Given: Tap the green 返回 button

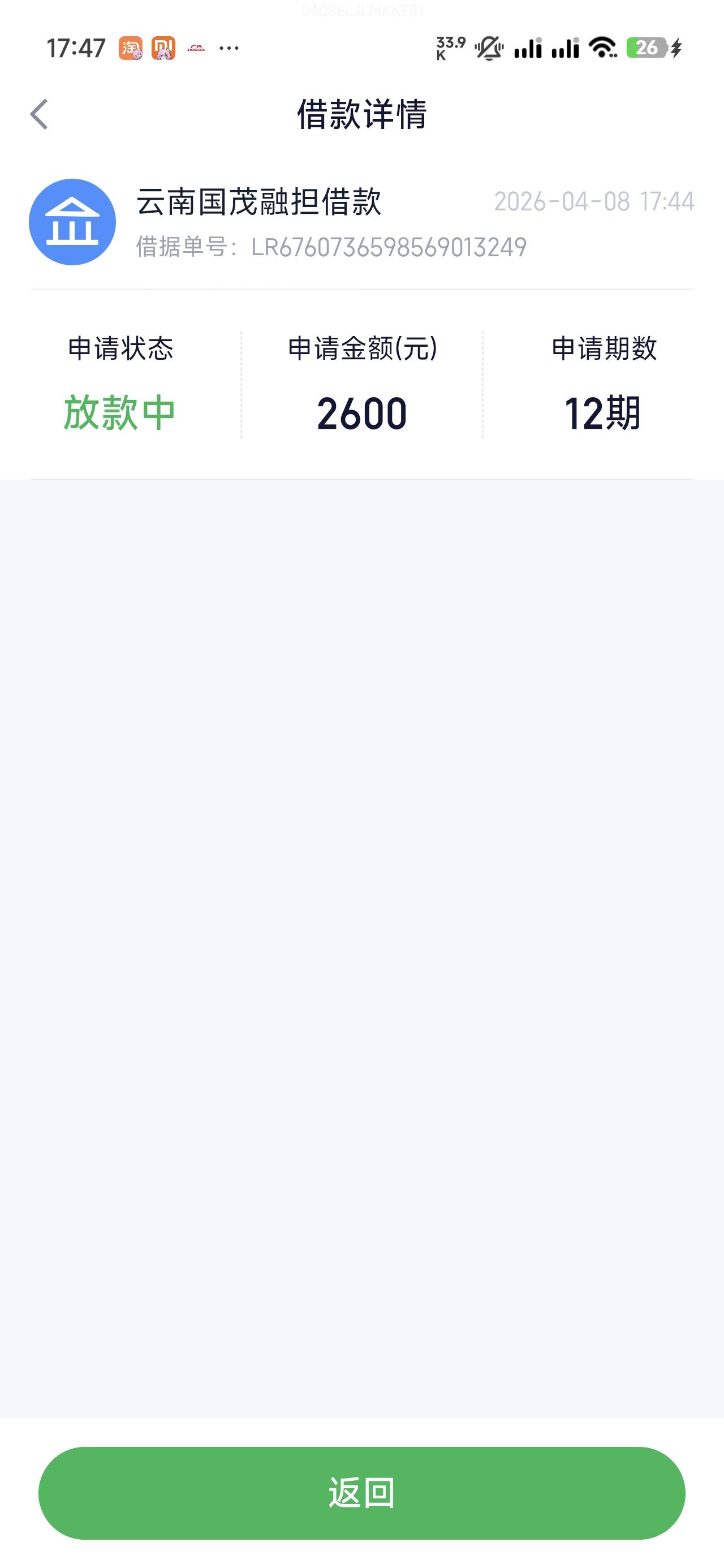Looking at the screenshot, I should click(361, 1493).
